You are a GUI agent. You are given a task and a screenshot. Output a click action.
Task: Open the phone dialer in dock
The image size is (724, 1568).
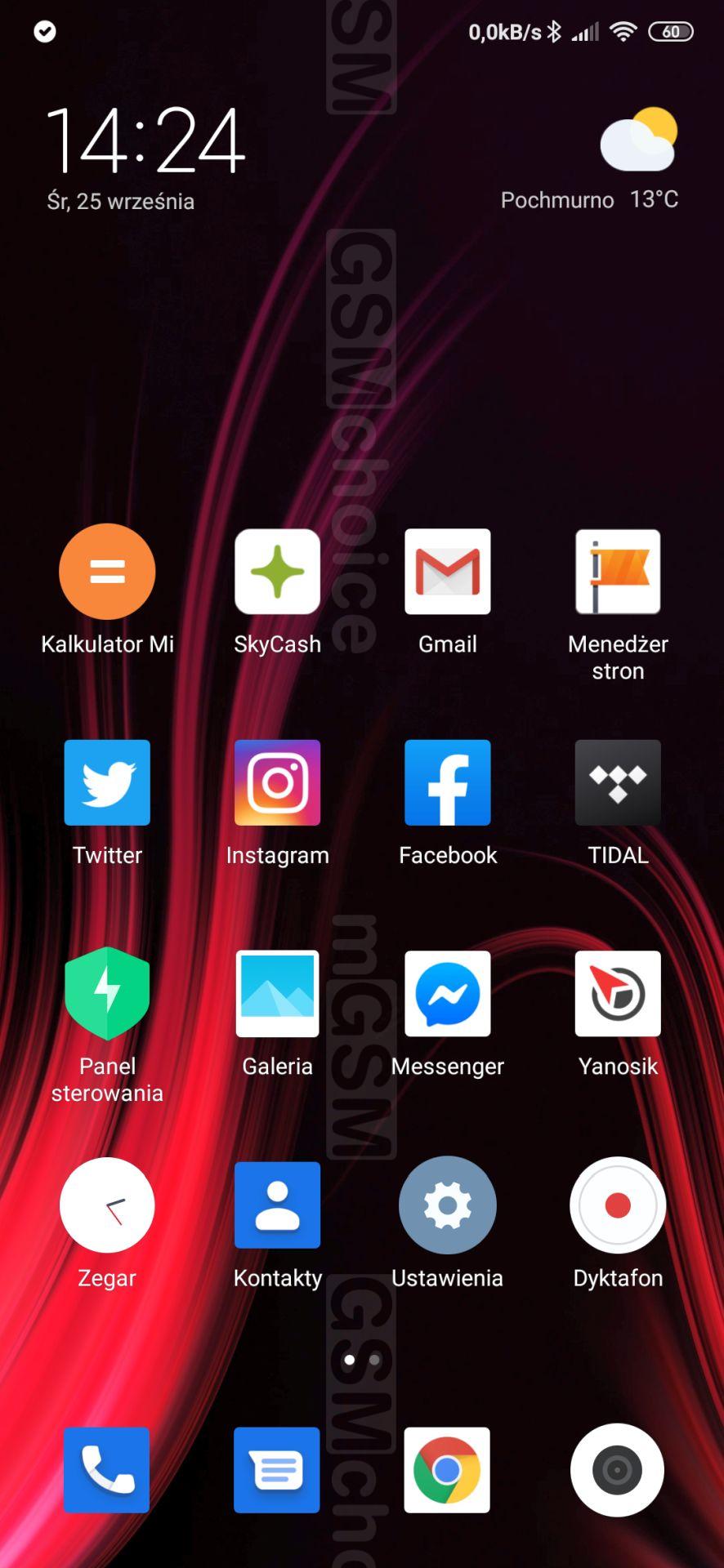107,1470
